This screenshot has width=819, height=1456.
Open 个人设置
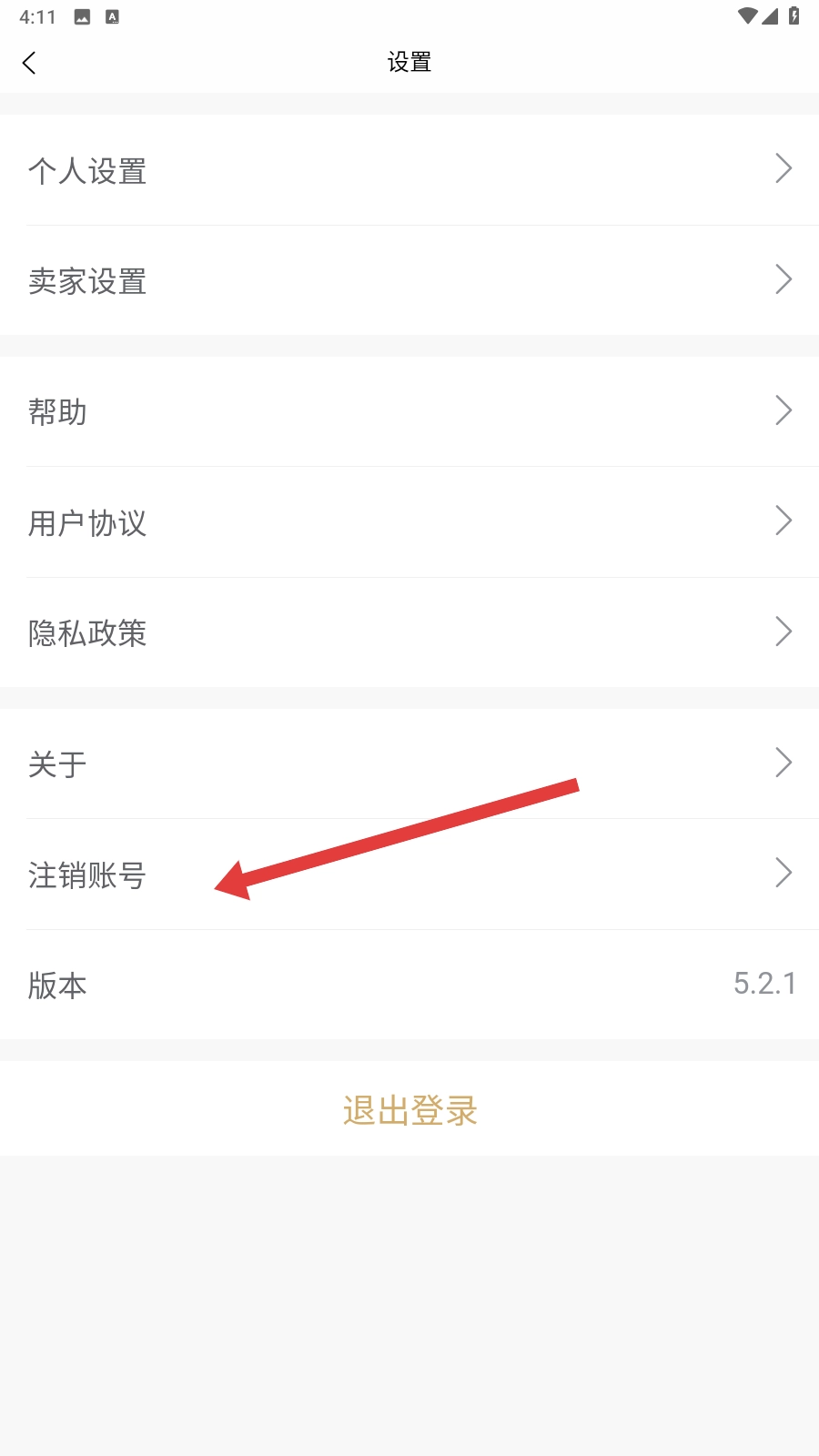coord(409,170)
